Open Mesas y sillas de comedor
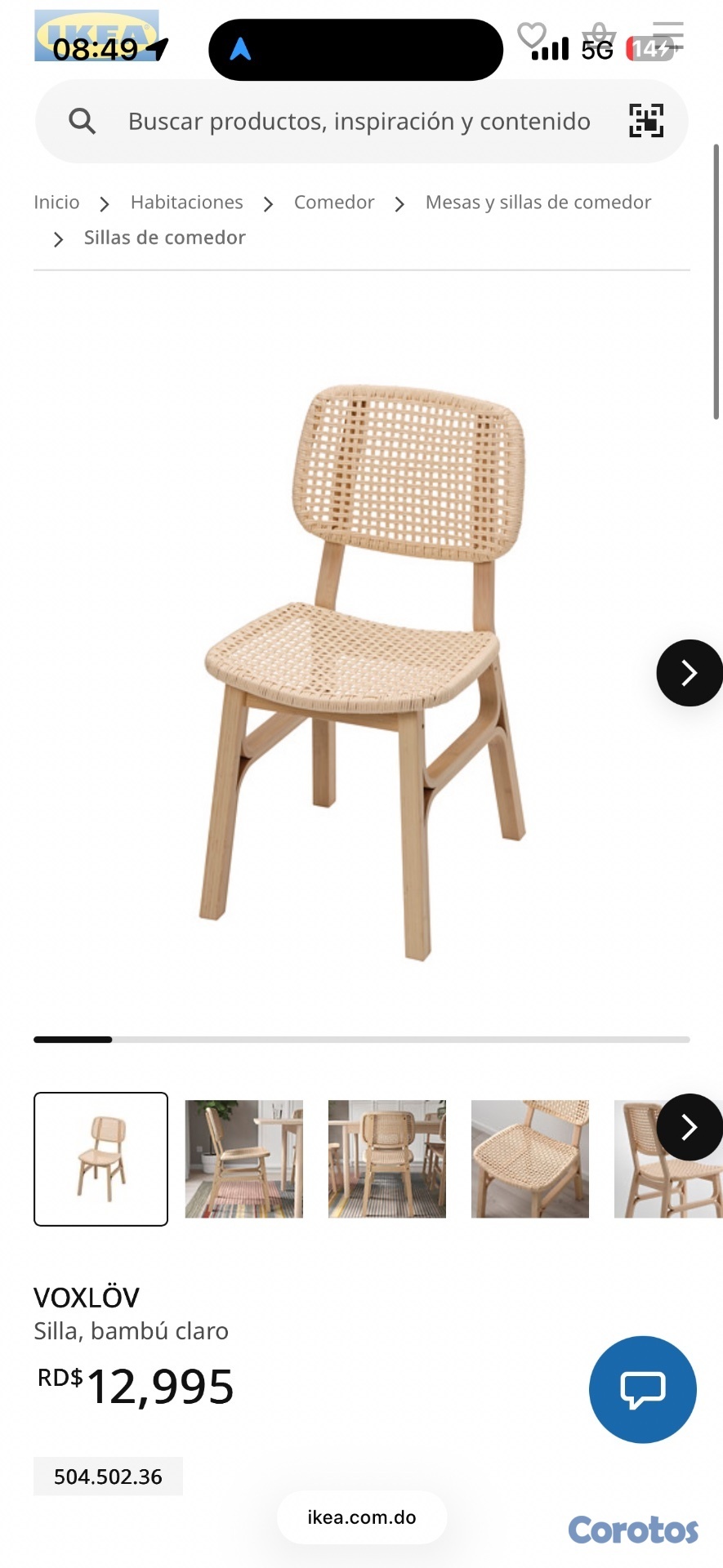Viewport: 723px width, 1568px height. pos(538,203)
